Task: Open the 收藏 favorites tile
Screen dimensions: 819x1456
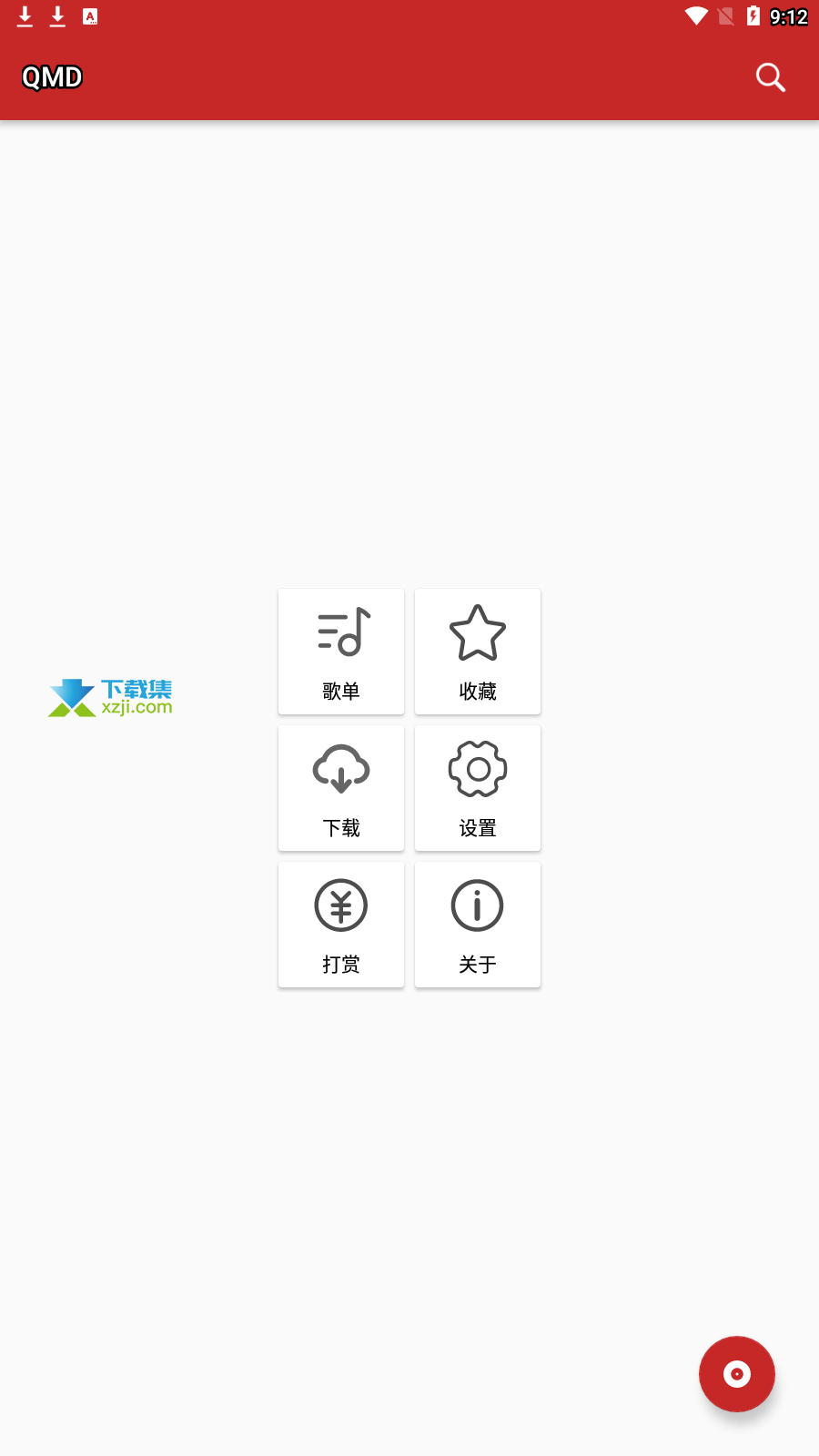Action: (478, 652)
